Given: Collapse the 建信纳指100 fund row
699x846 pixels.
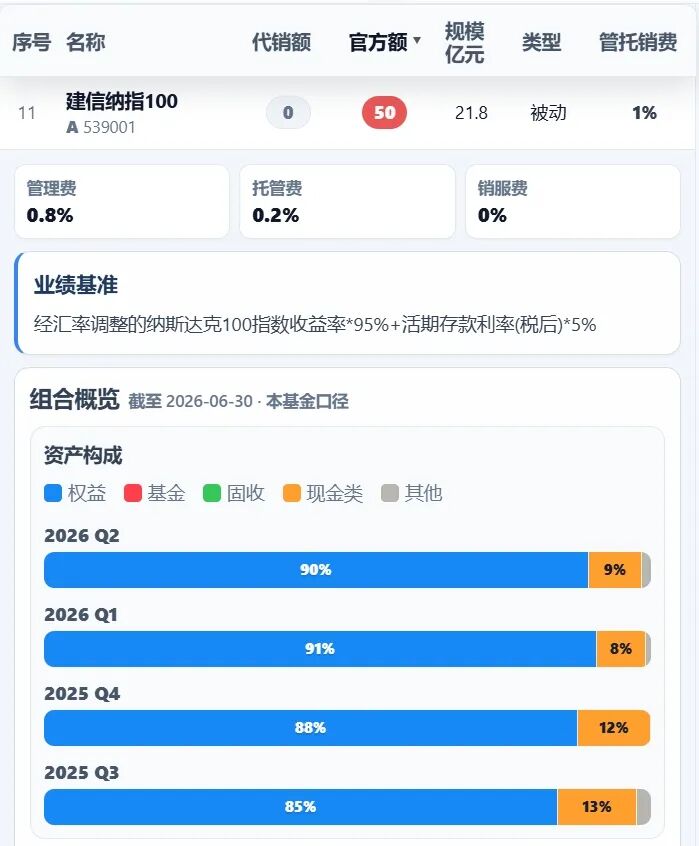Looking at the screenshot, I should [347, 113].
